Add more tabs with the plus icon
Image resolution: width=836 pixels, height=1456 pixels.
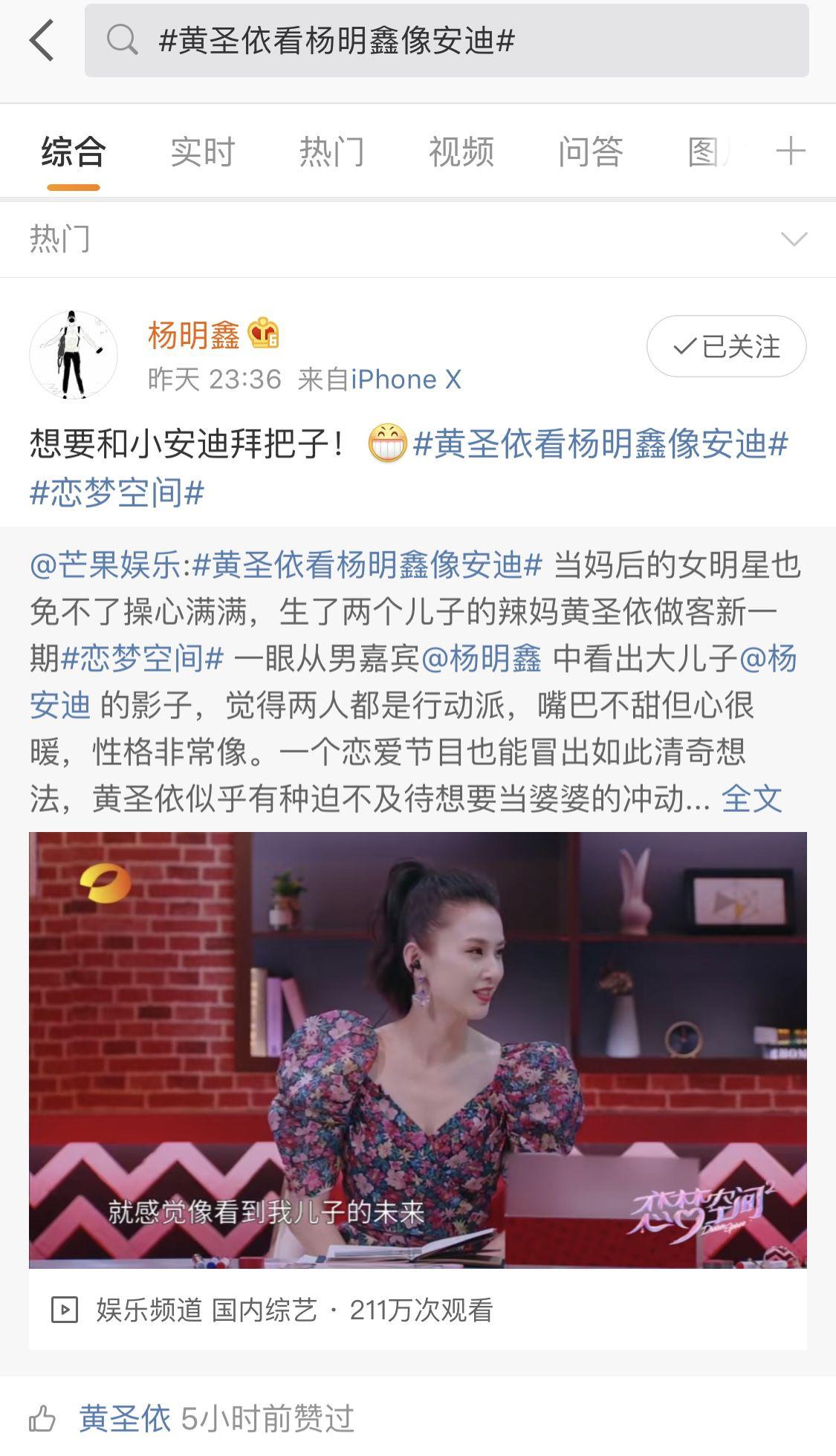[790, 152]
